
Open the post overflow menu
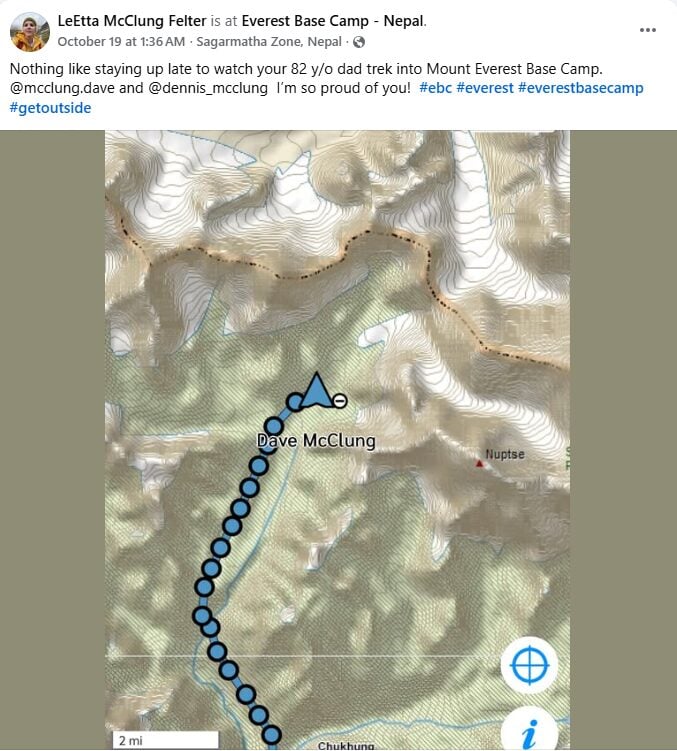(x=648, y=30)
